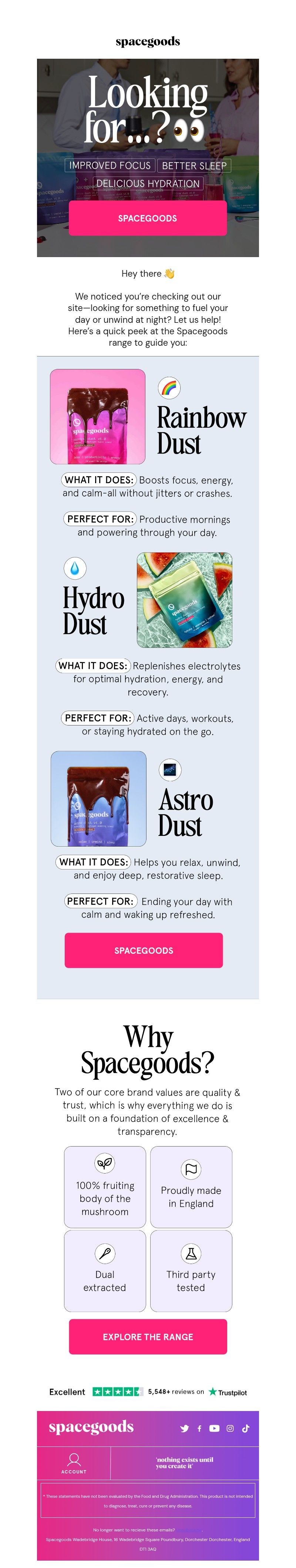Open the Hydro Dust product image
This screenshot has height=1568, width=296.
click(x=184, y=599)
